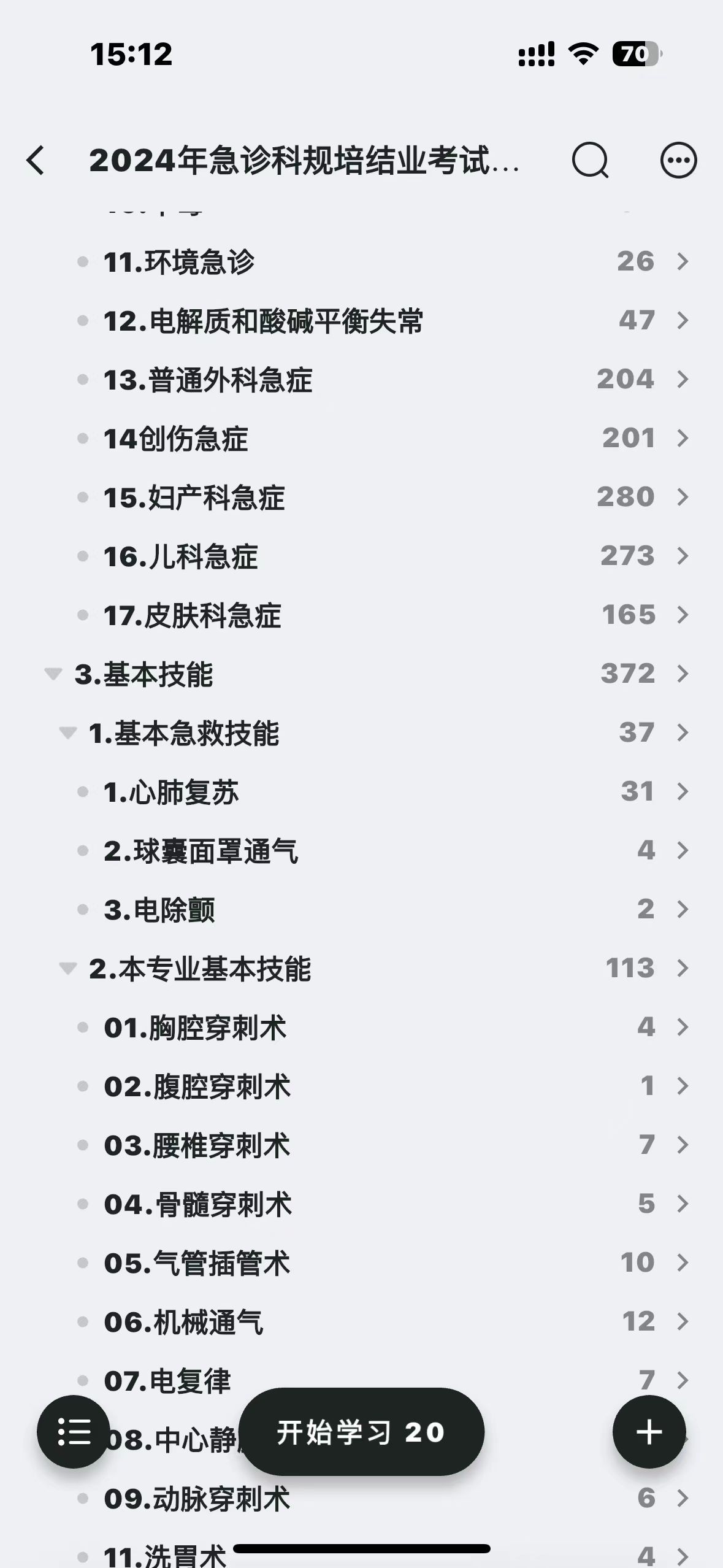Collapse the 1.基本急救技能 section arrow

[67, 733]
